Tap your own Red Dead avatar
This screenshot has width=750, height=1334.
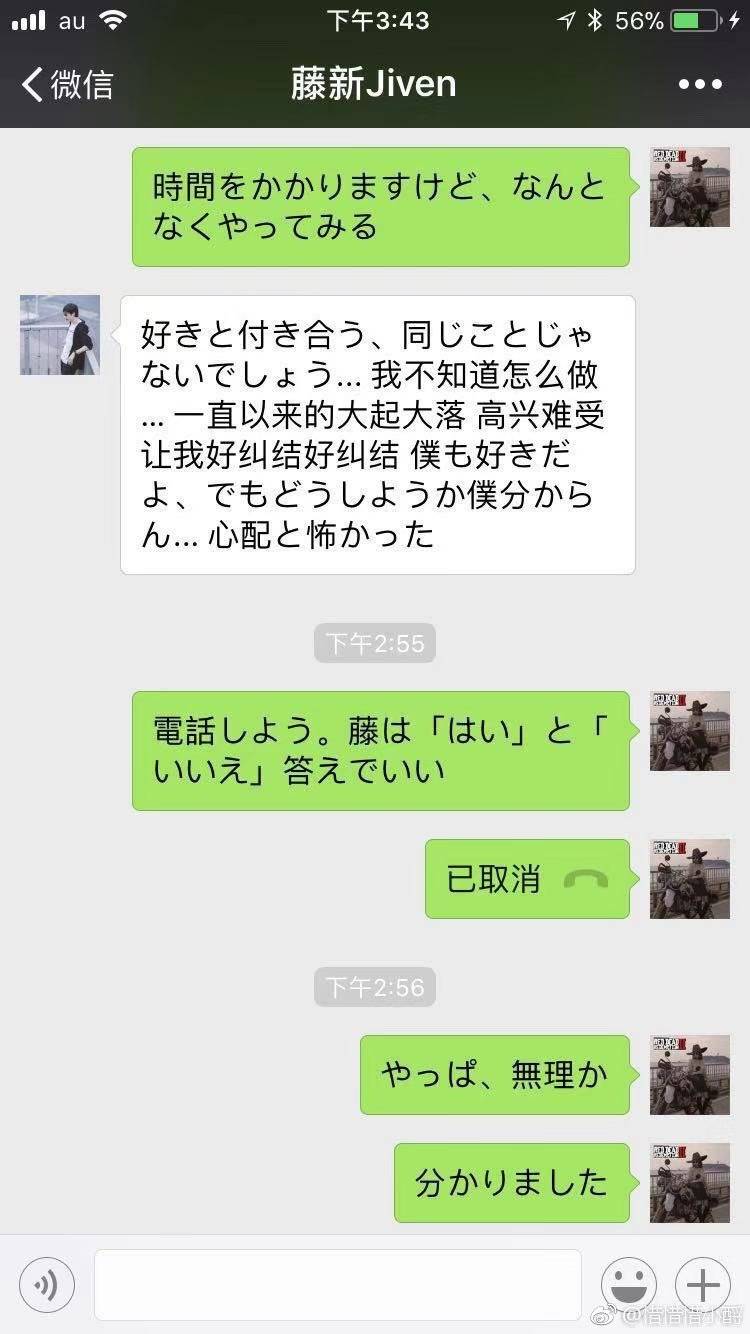tap(689, 187)
